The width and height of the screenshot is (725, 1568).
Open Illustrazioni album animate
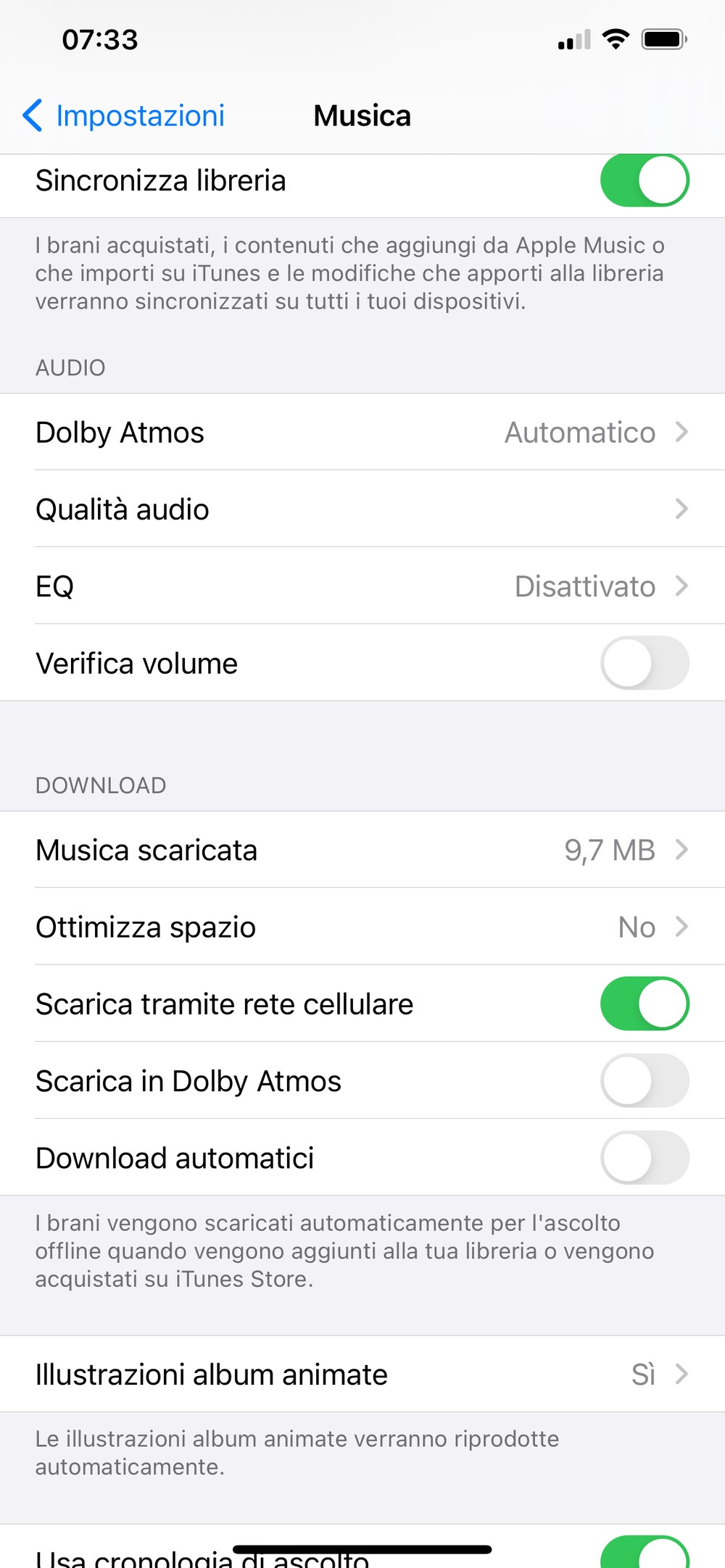[362, 1374]
